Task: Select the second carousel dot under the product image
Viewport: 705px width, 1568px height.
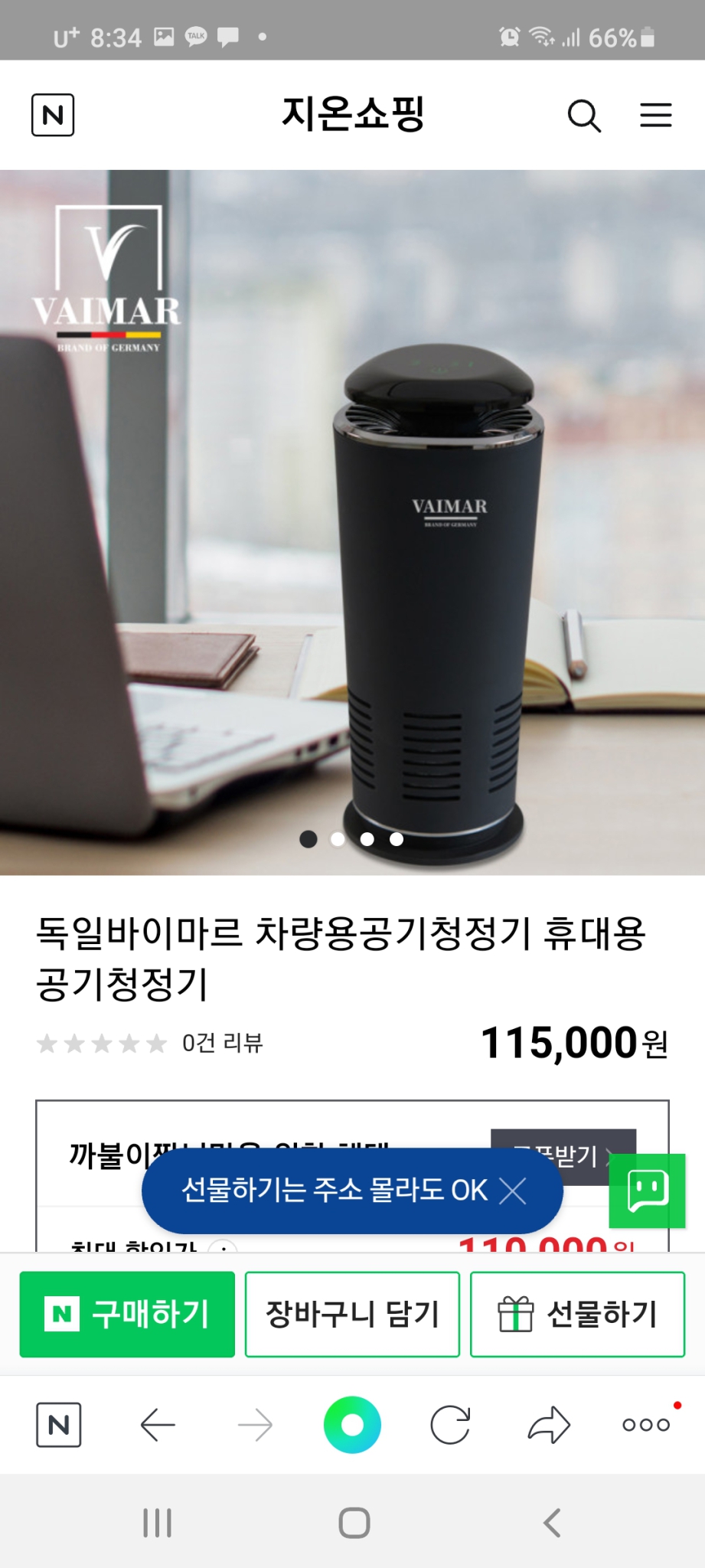Action: tap(338, 839)
